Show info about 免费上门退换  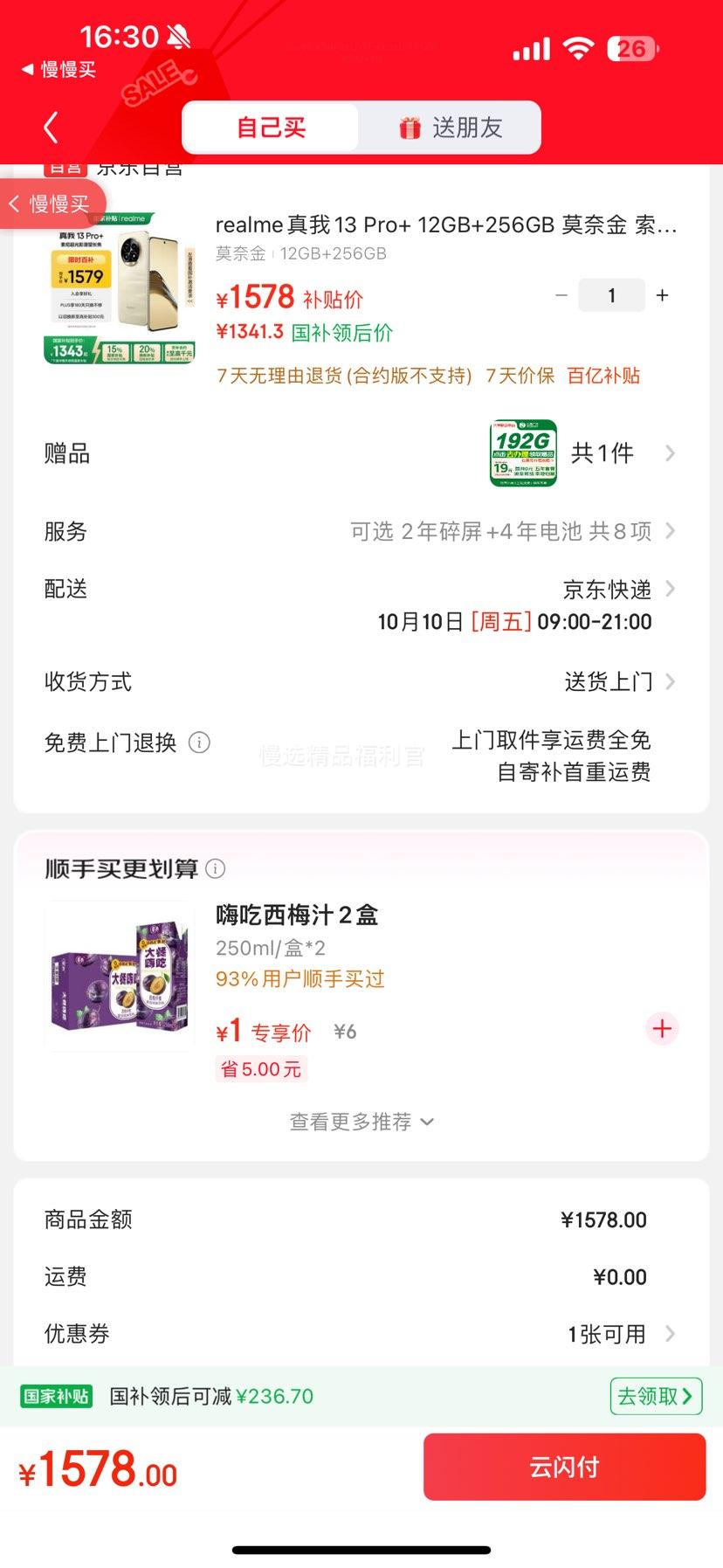tap(199, 743)
